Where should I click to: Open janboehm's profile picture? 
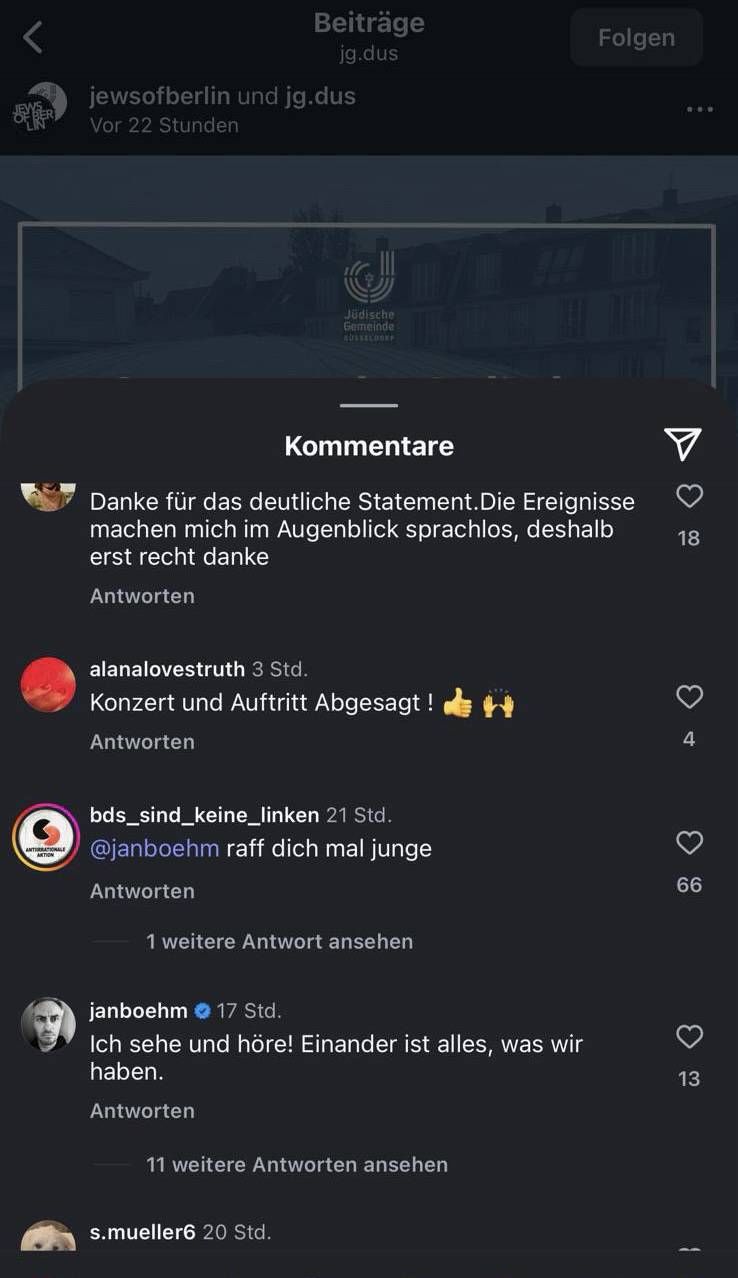(48, 1024)
